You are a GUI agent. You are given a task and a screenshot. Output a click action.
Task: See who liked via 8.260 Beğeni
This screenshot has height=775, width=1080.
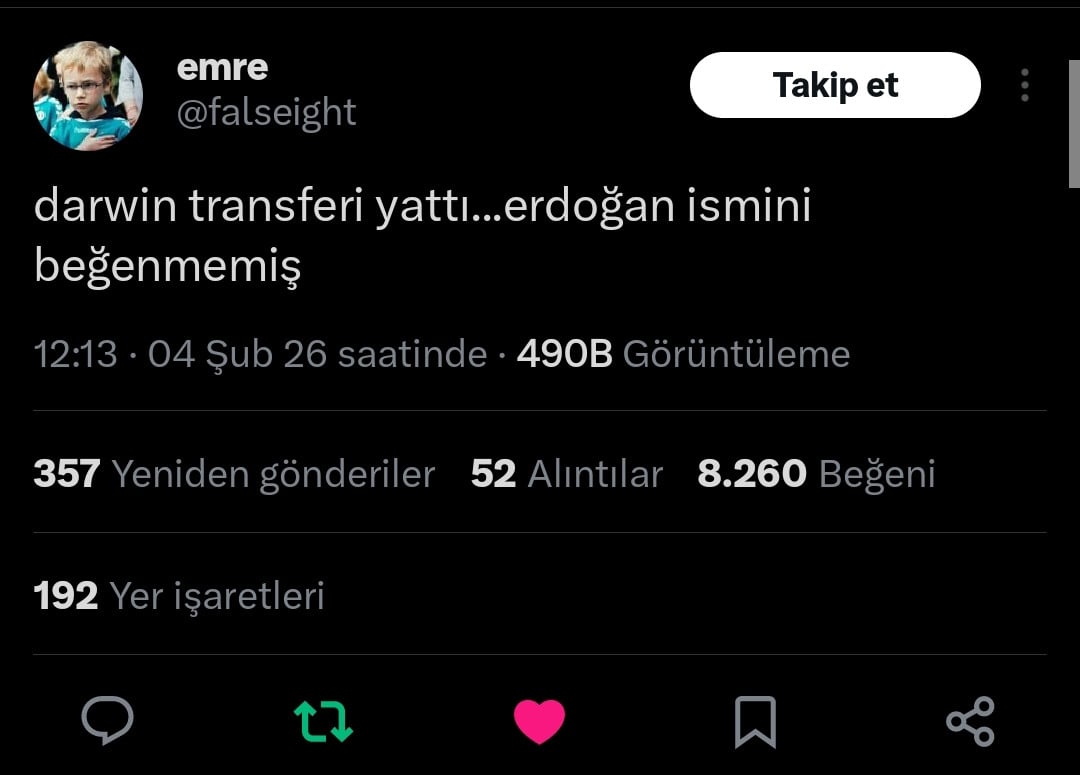click(816, 474)
